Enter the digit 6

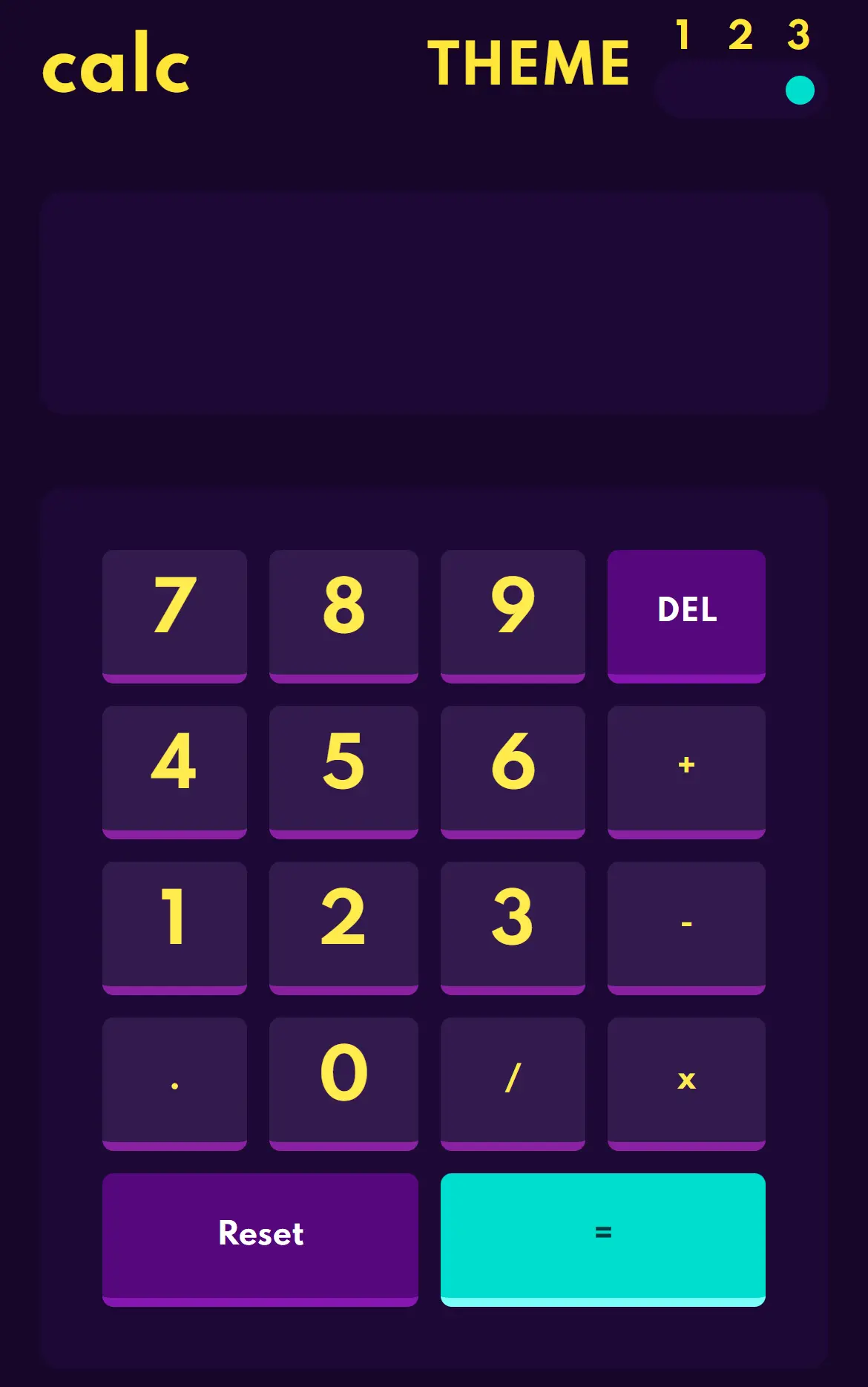coord(513,769)
